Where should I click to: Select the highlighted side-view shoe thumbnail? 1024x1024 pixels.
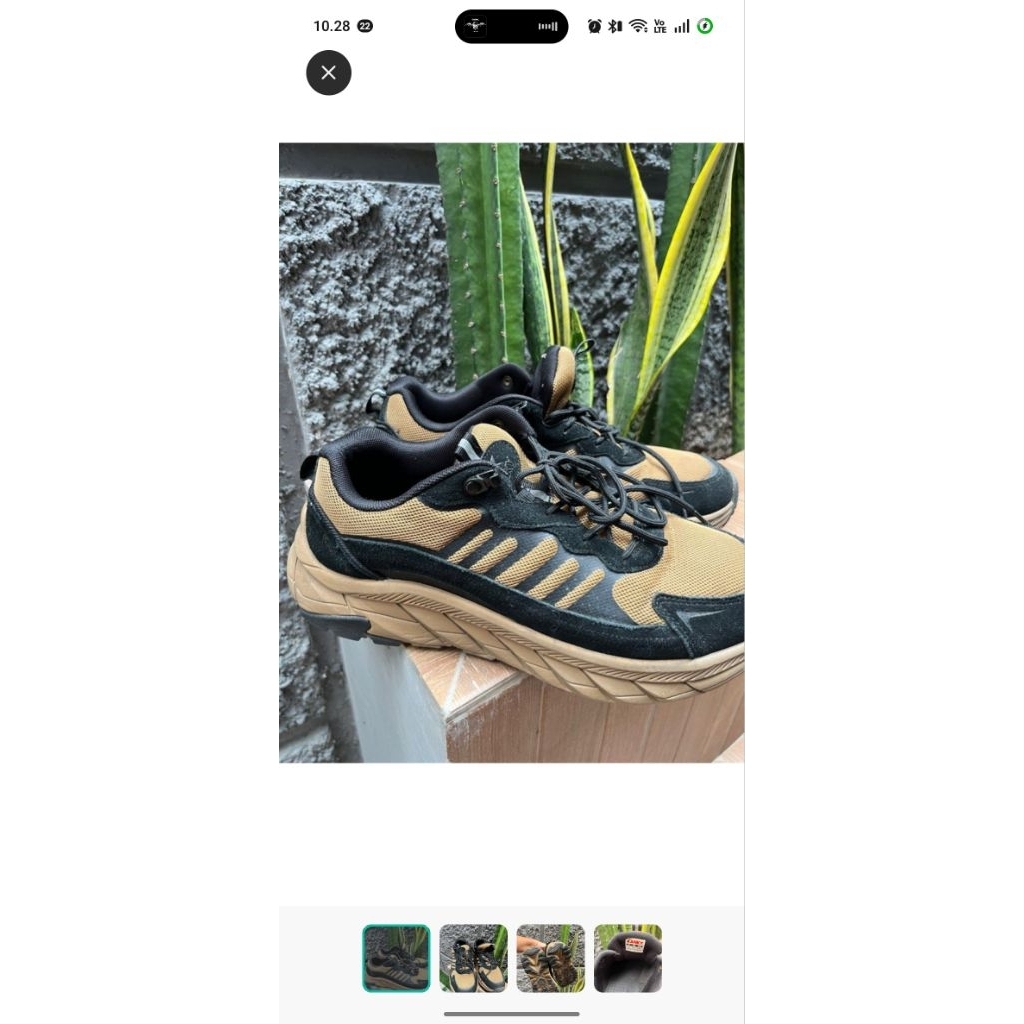(x=396, y=958)
